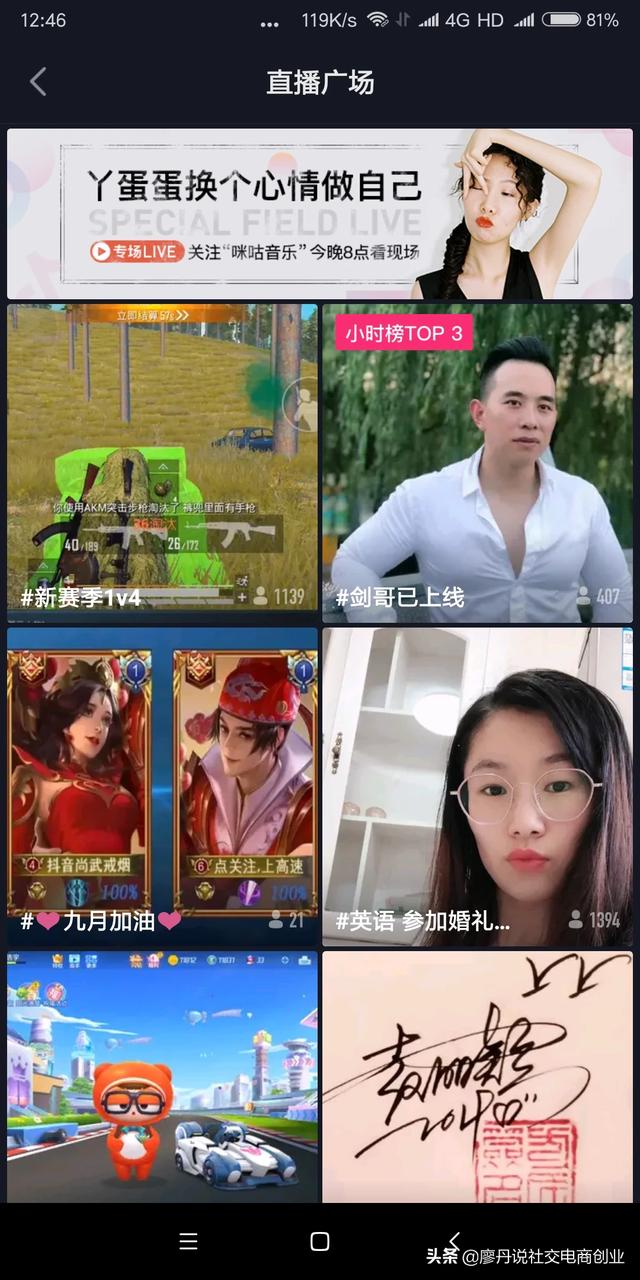
Task: Open system recent apps menu button
Action: click(188, 1241)
